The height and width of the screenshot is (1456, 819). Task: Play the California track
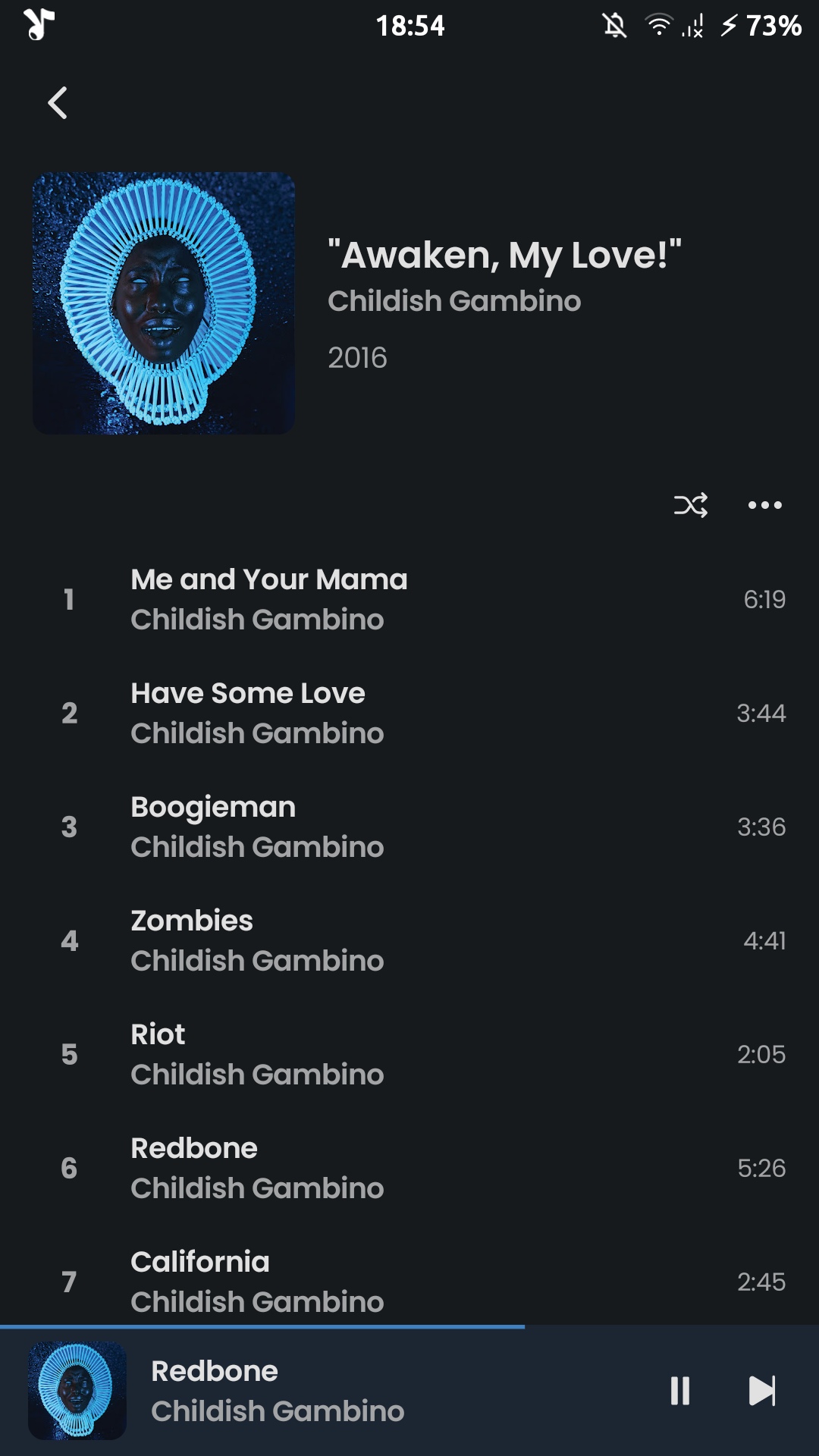[x=409, y=1282]
